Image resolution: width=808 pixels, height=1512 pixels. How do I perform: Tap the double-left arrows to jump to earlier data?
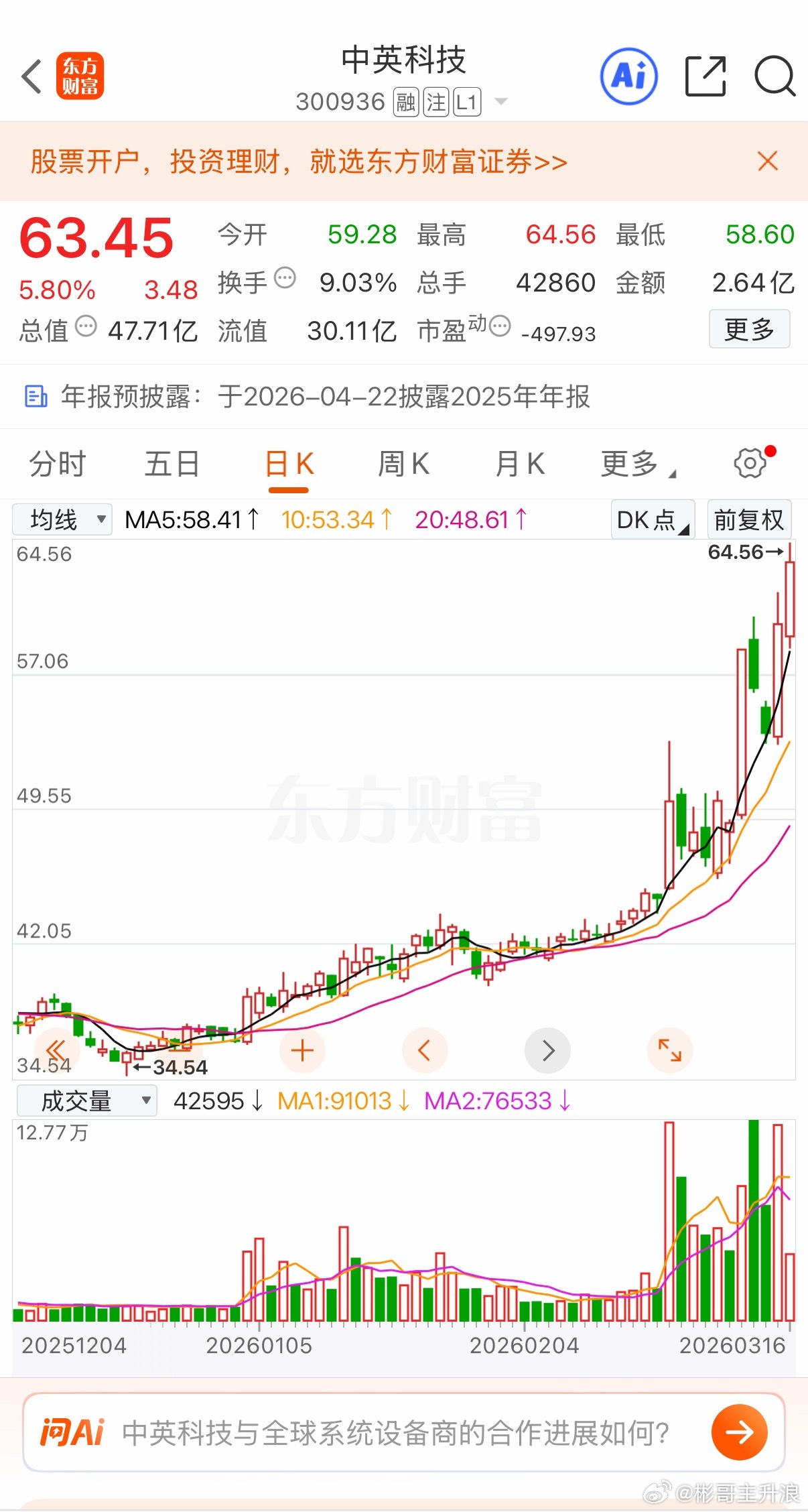56,1050
